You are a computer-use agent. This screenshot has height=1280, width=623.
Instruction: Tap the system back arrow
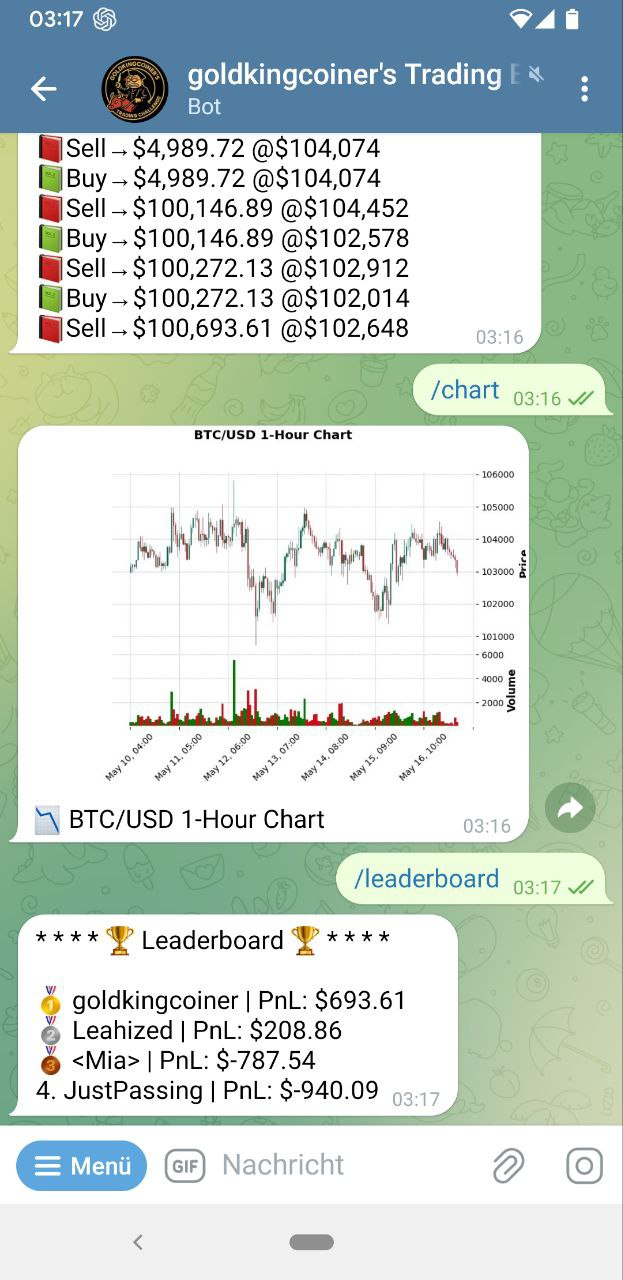(x=138, y=1242)
